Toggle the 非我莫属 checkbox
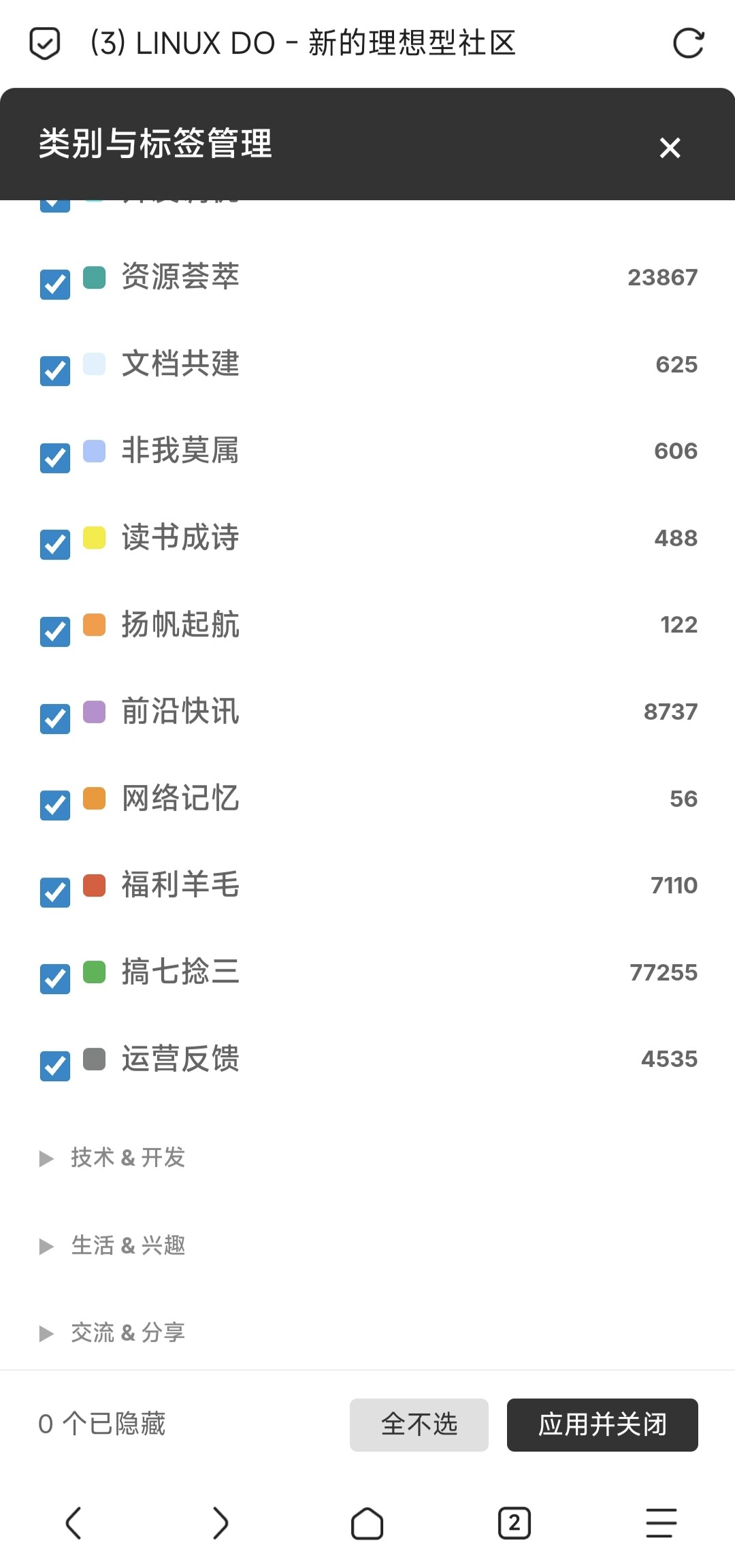 pyautogui.click(x=55, y=458)
